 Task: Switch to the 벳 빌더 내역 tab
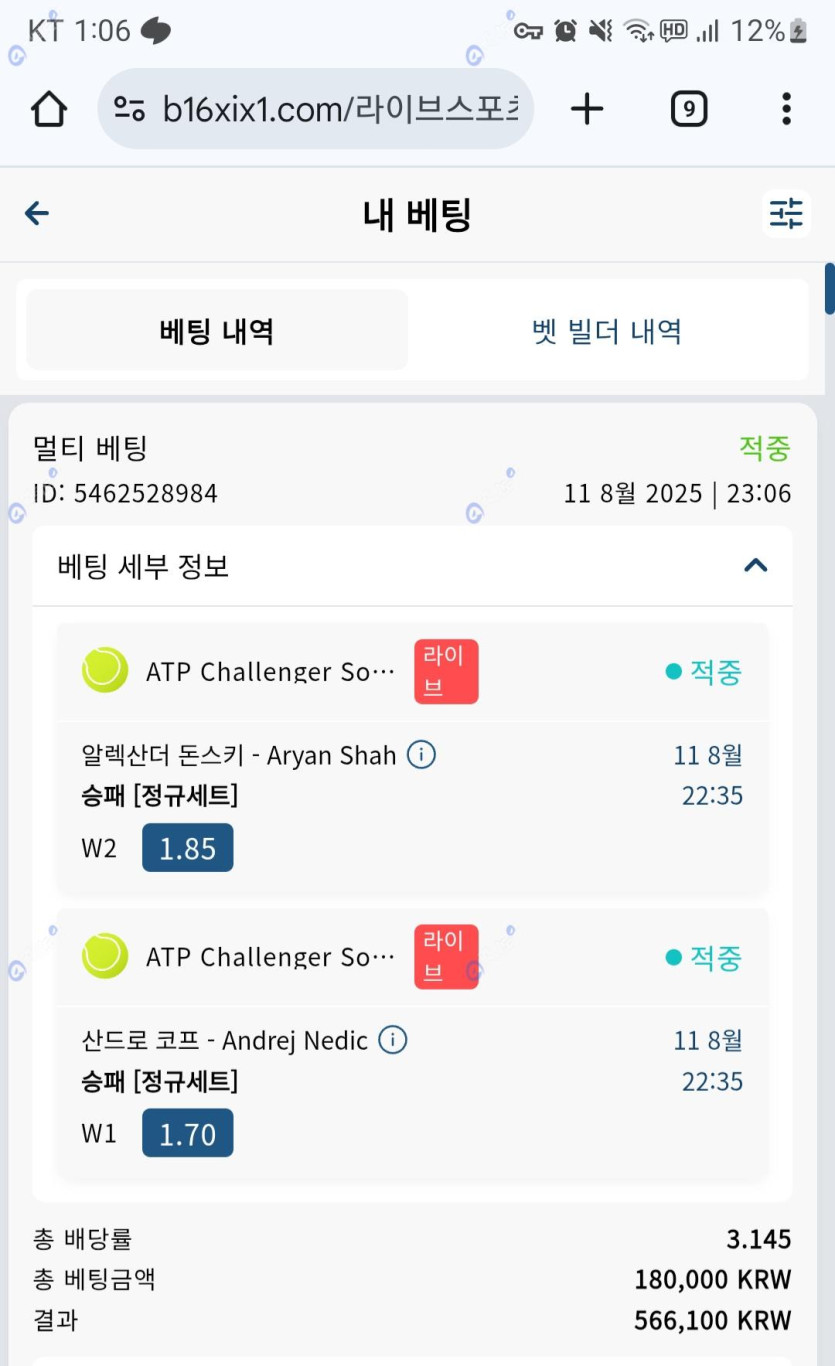pyautogui.click(x=607, y=331)
